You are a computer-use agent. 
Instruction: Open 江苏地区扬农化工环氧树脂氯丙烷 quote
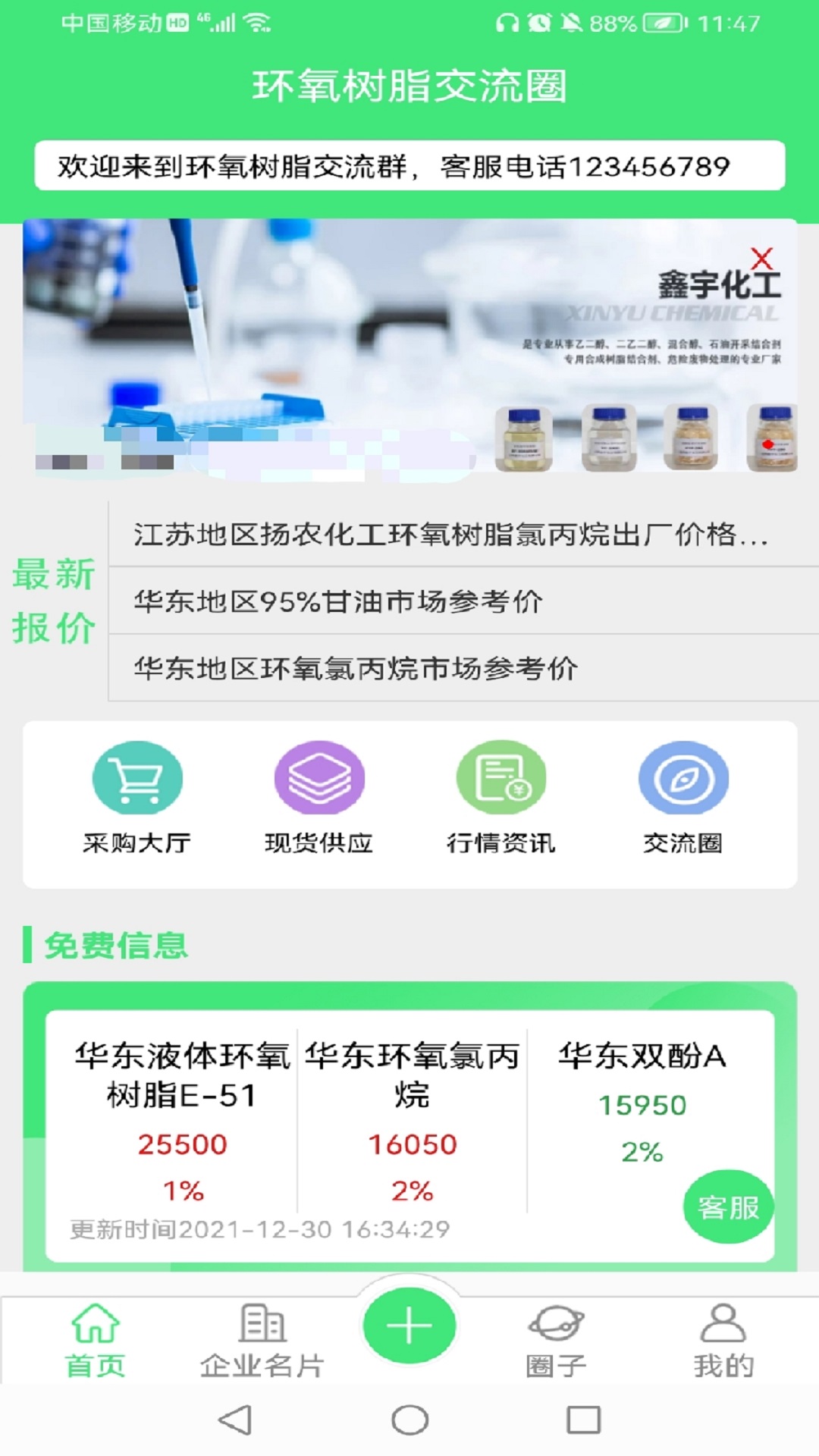pyautogui.click(x=463, y=534)
